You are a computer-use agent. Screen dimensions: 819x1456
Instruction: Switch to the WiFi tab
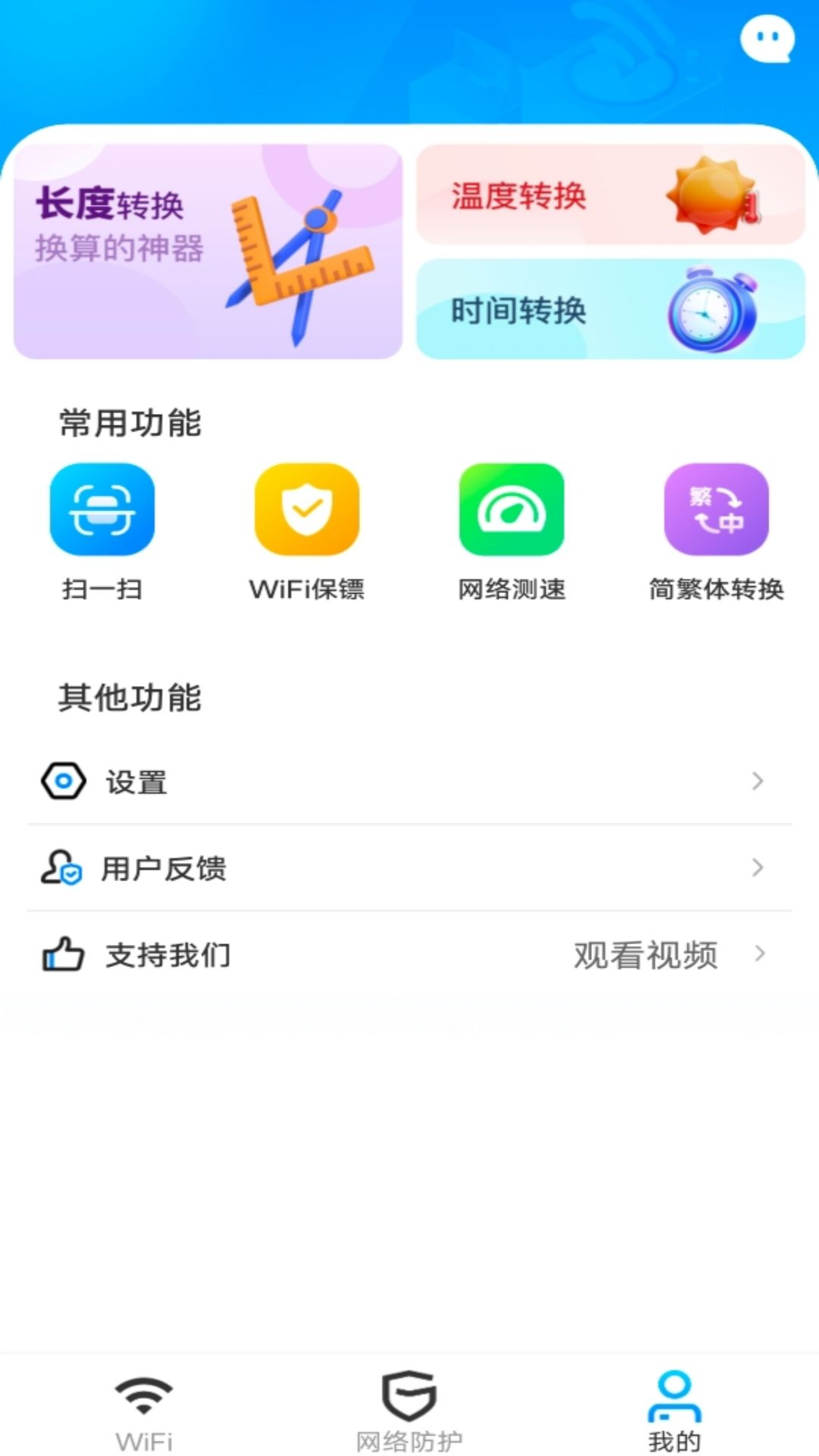[144, 1410]
